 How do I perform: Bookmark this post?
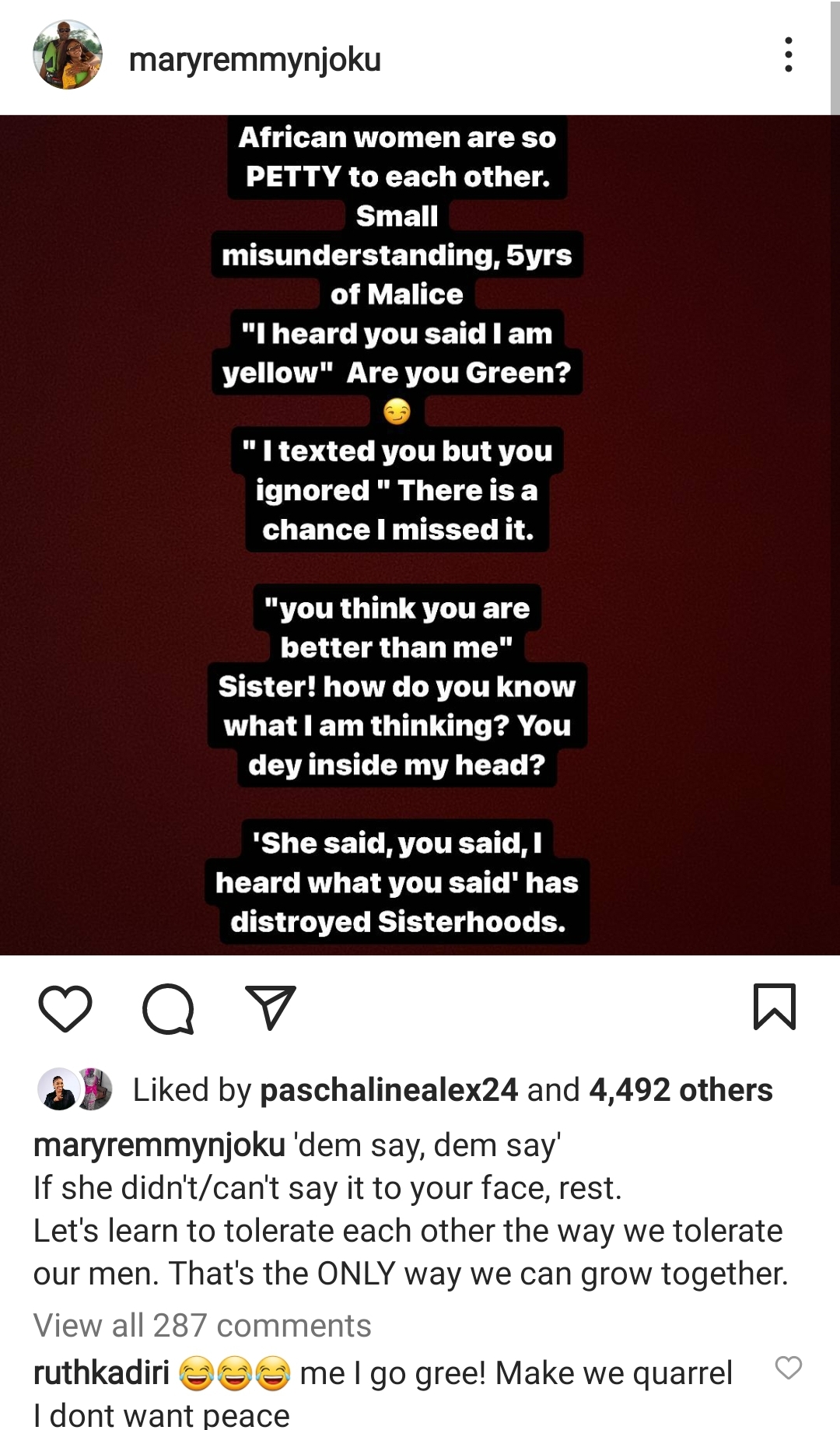pos(775,1007)
